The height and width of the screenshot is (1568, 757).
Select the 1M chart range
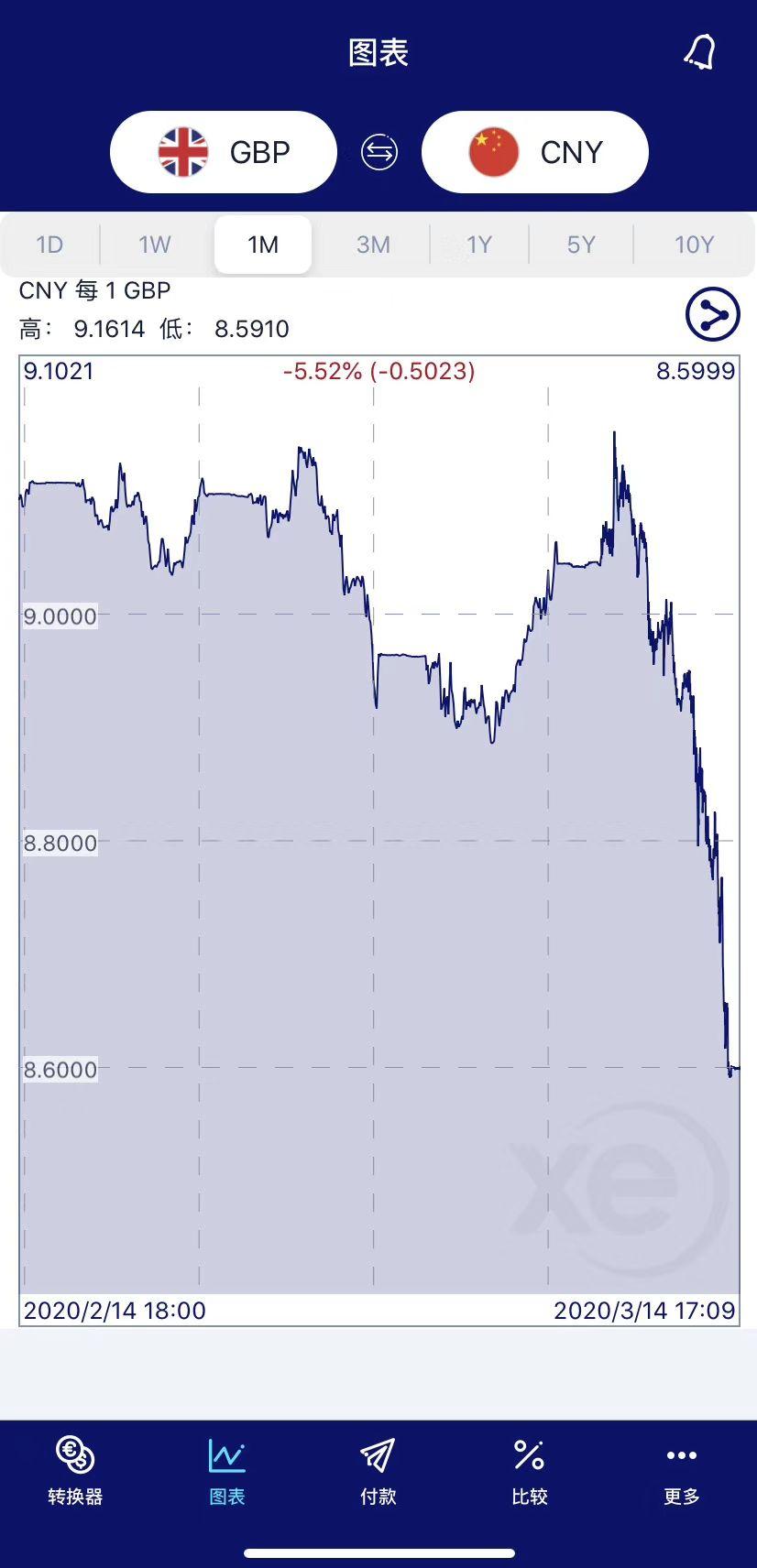(x=263, y=245)
